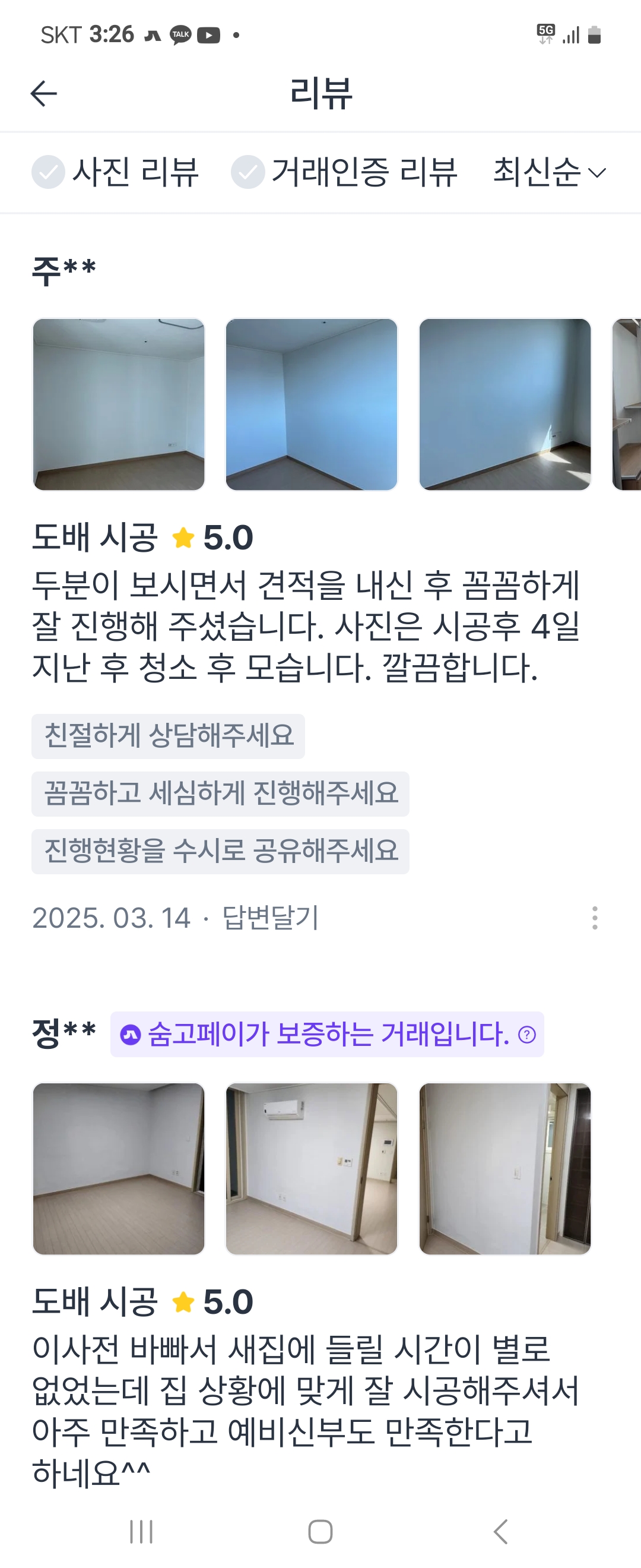Open the 최신순 sort dropdown
This screenshot has width=641, height=1568.
(549, 172)
